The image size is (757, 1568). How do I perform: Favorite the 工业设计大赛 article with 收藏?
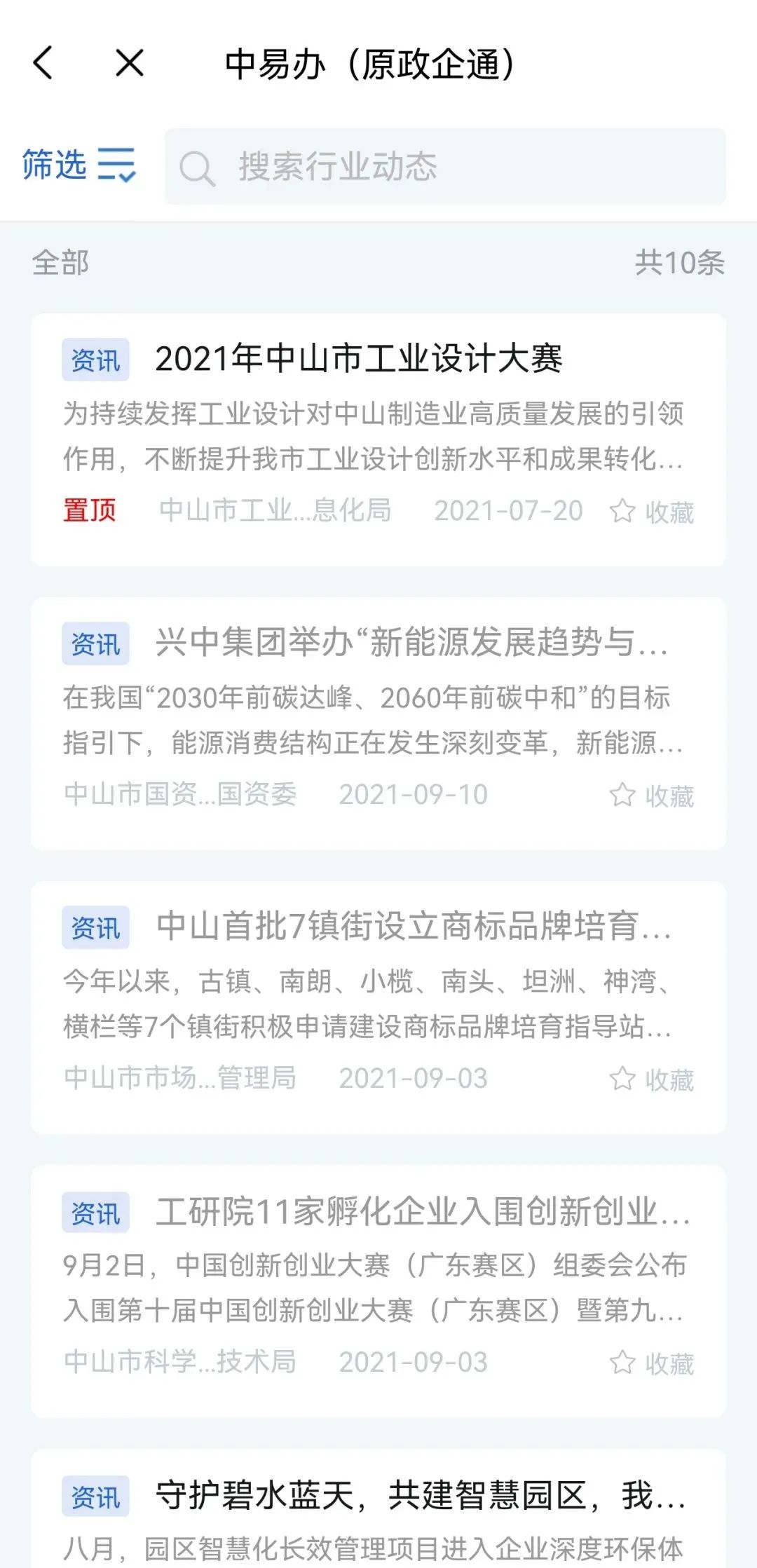[652, 512]
